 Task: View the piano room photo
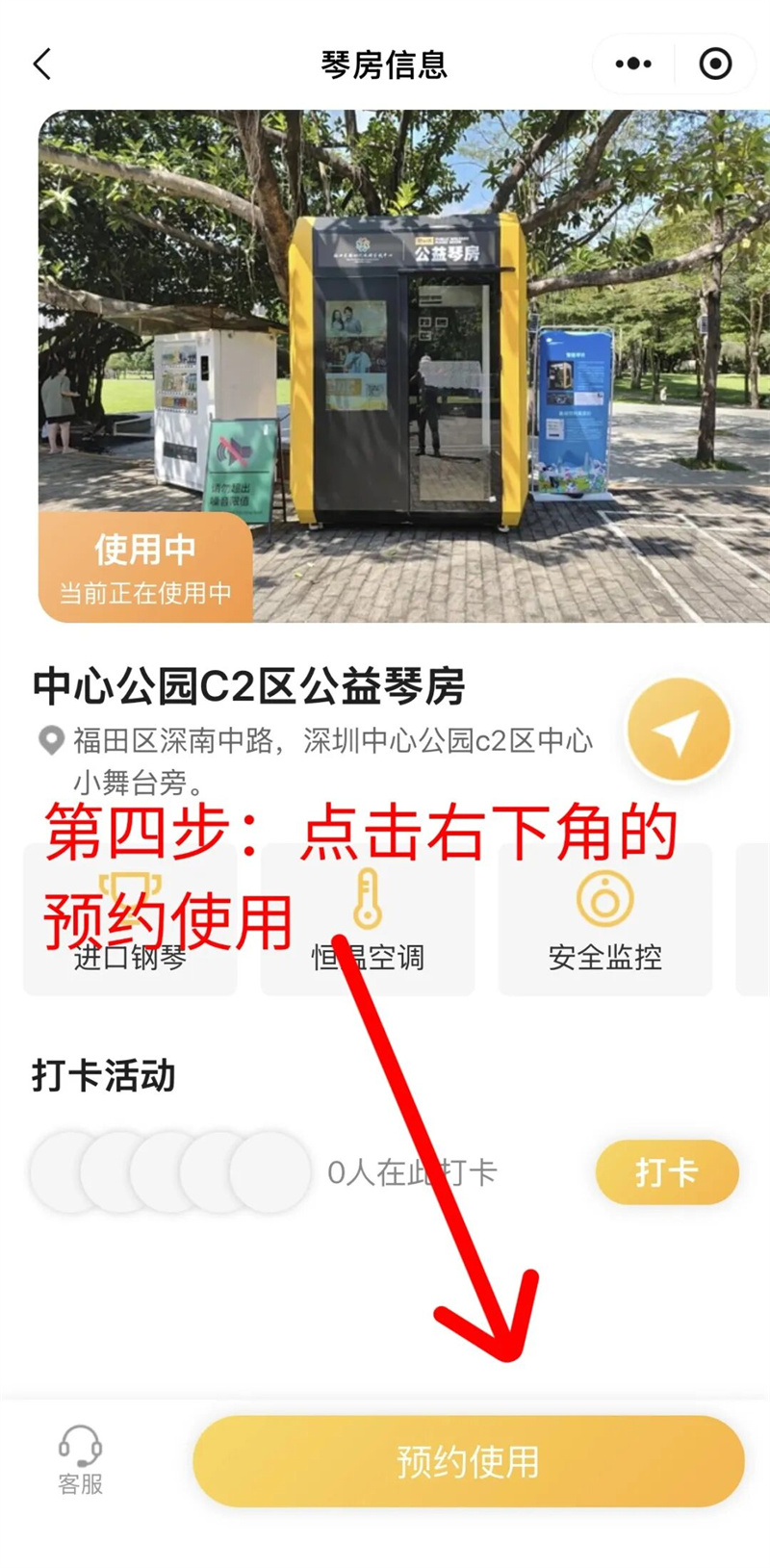[404, 366]
